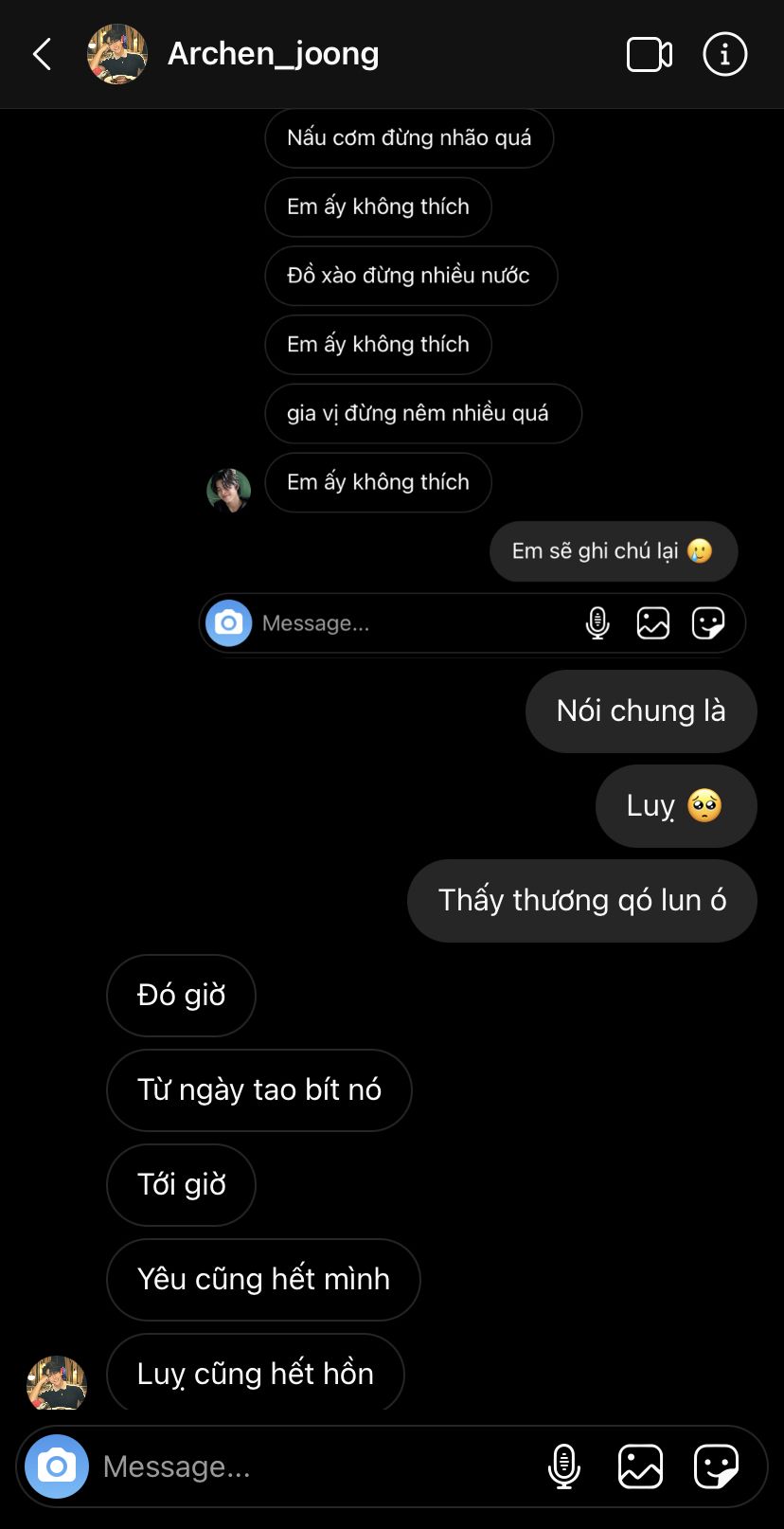The height and width of the screenshot is (1529, 784).
Task: Open conversation details info icon
Action: [x=724, y=55]
